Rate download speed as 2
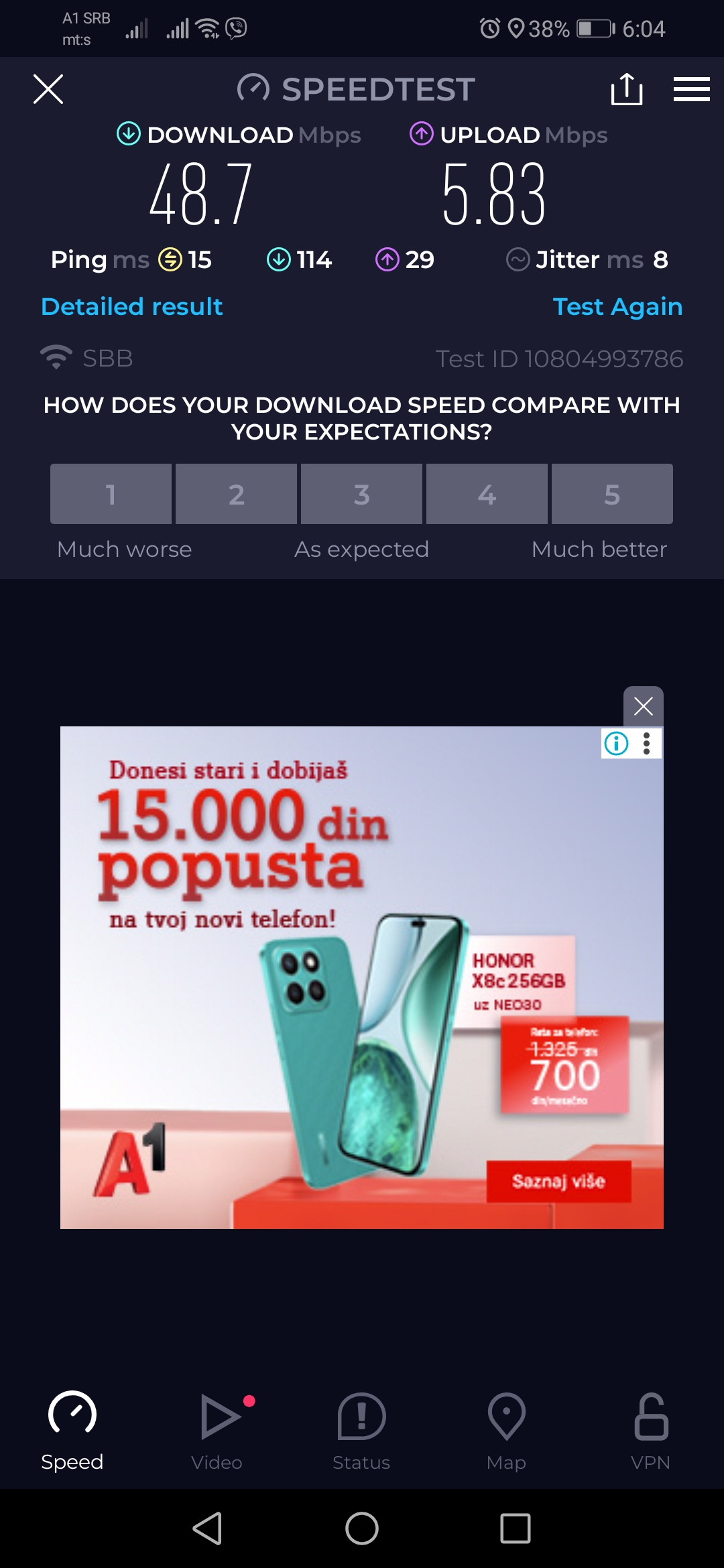Screen dimensions: 724x1568 click(x=236, y=494)
